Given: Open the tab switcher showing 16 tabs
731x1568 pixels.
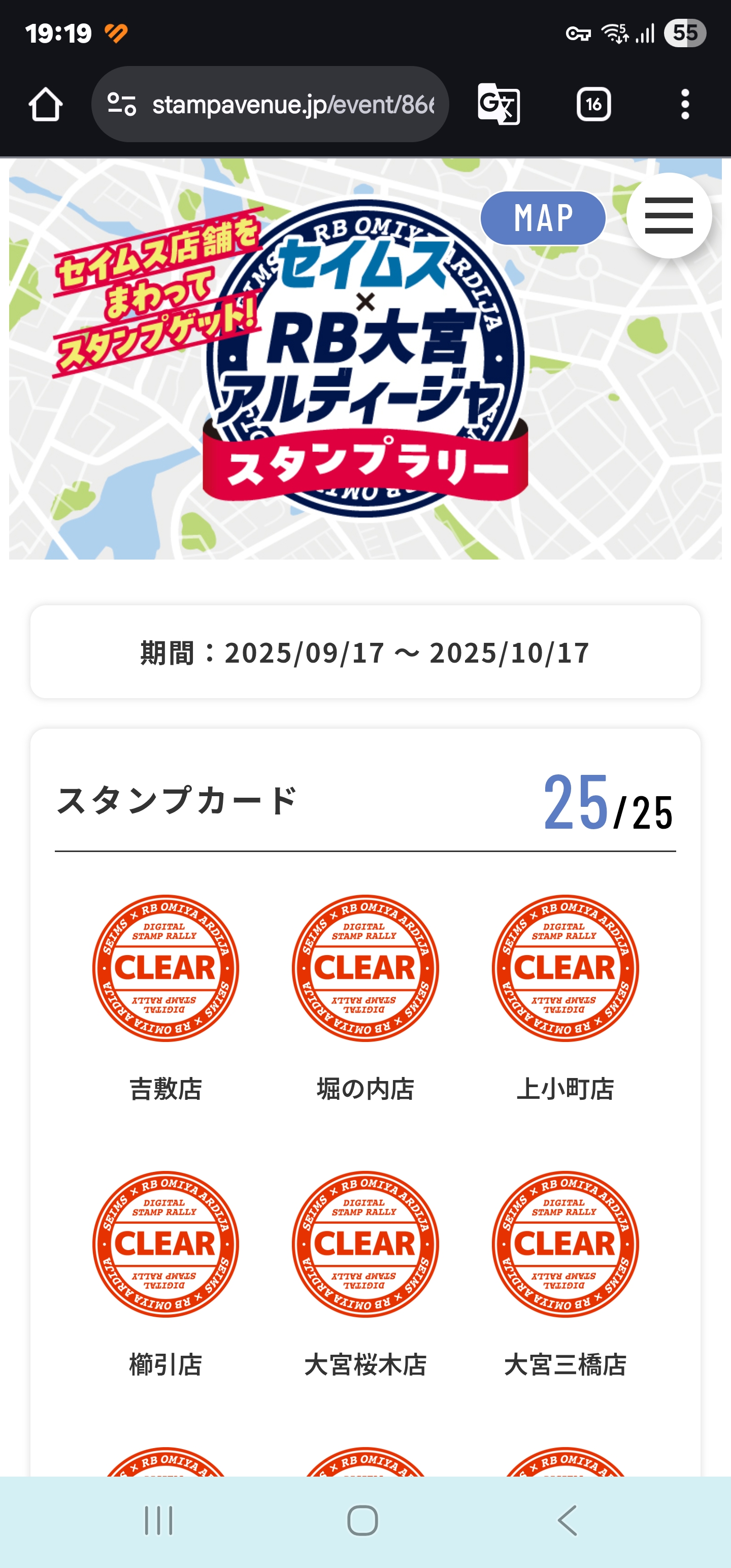Looking at the screenshot, I should 593,105.
